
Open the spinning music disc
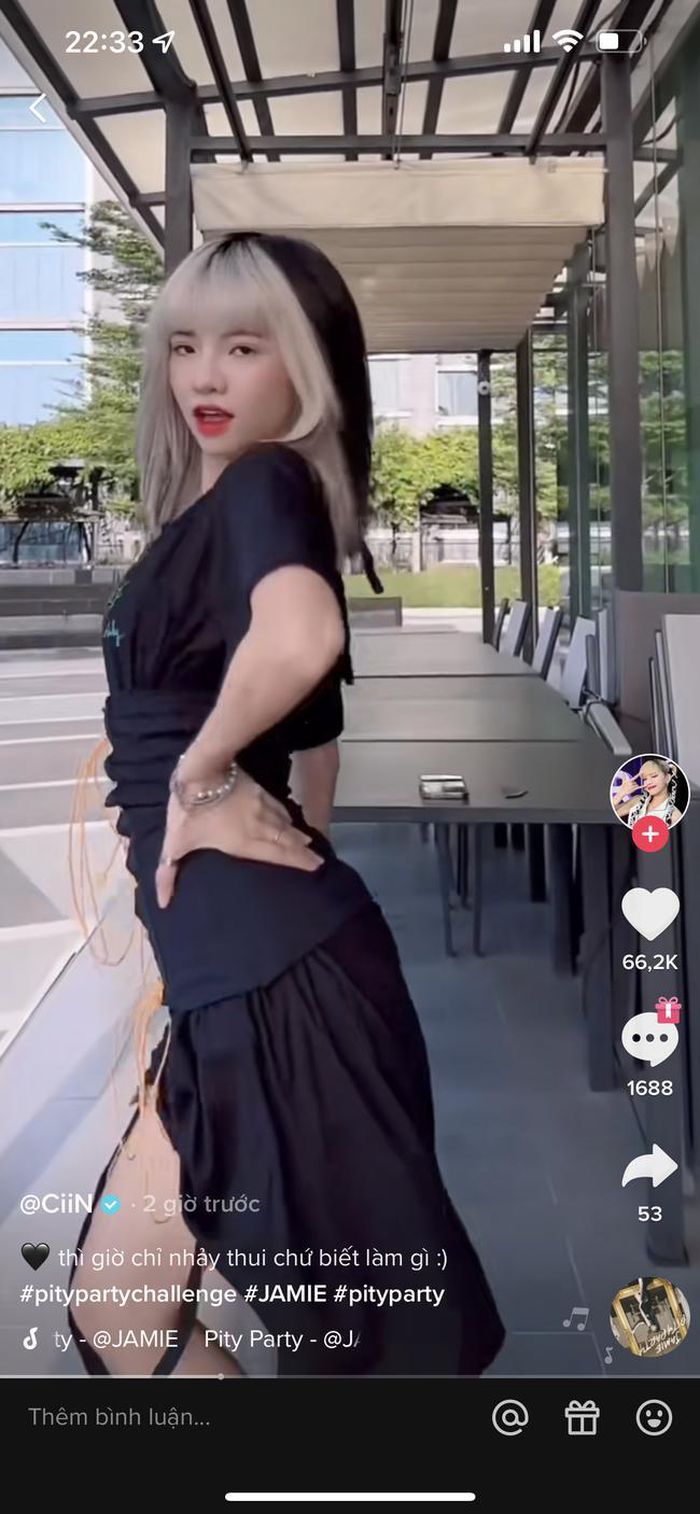[649, 1316]
